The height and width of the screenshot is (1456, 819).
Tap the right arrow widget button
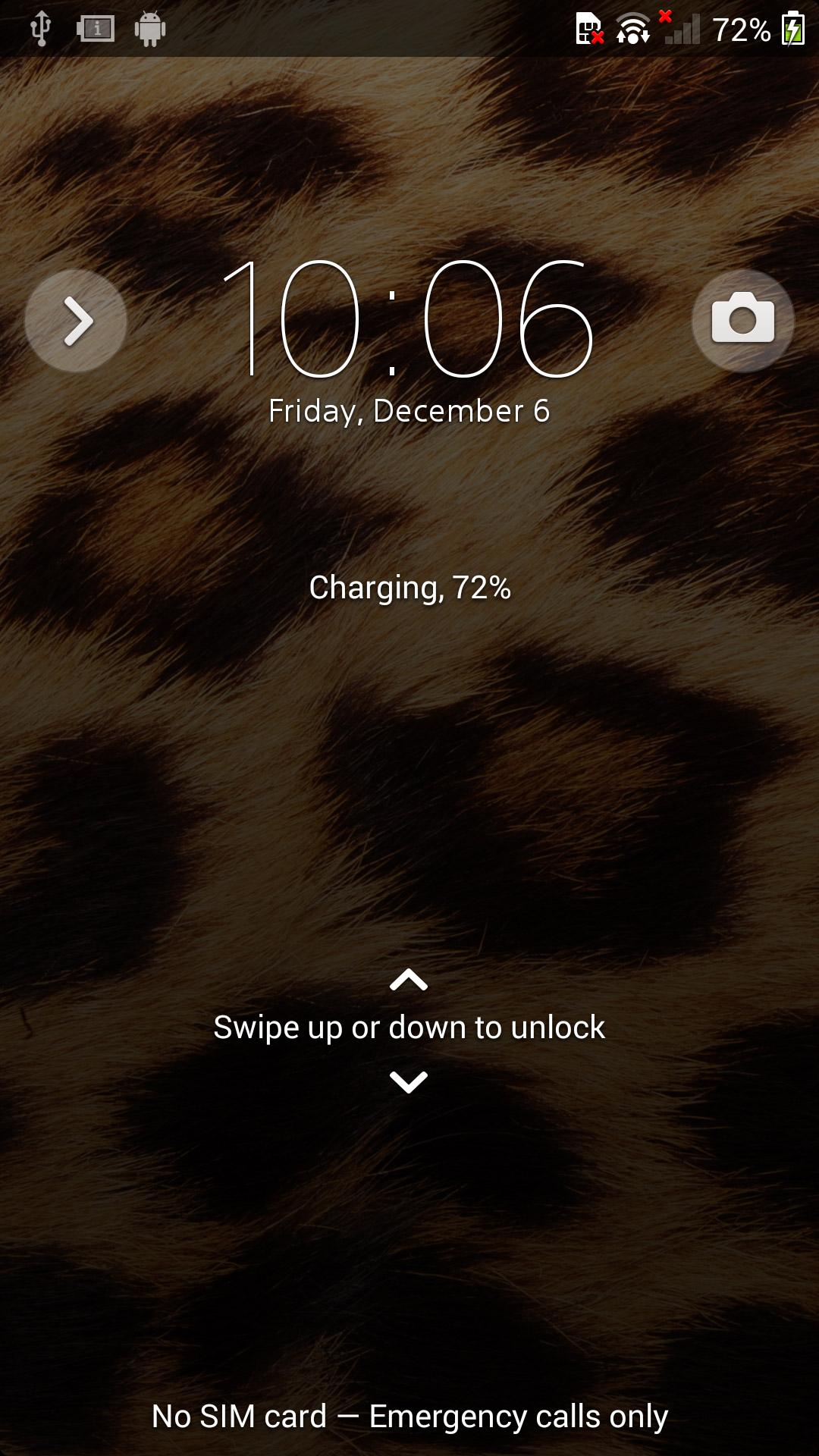coord(76,321)
